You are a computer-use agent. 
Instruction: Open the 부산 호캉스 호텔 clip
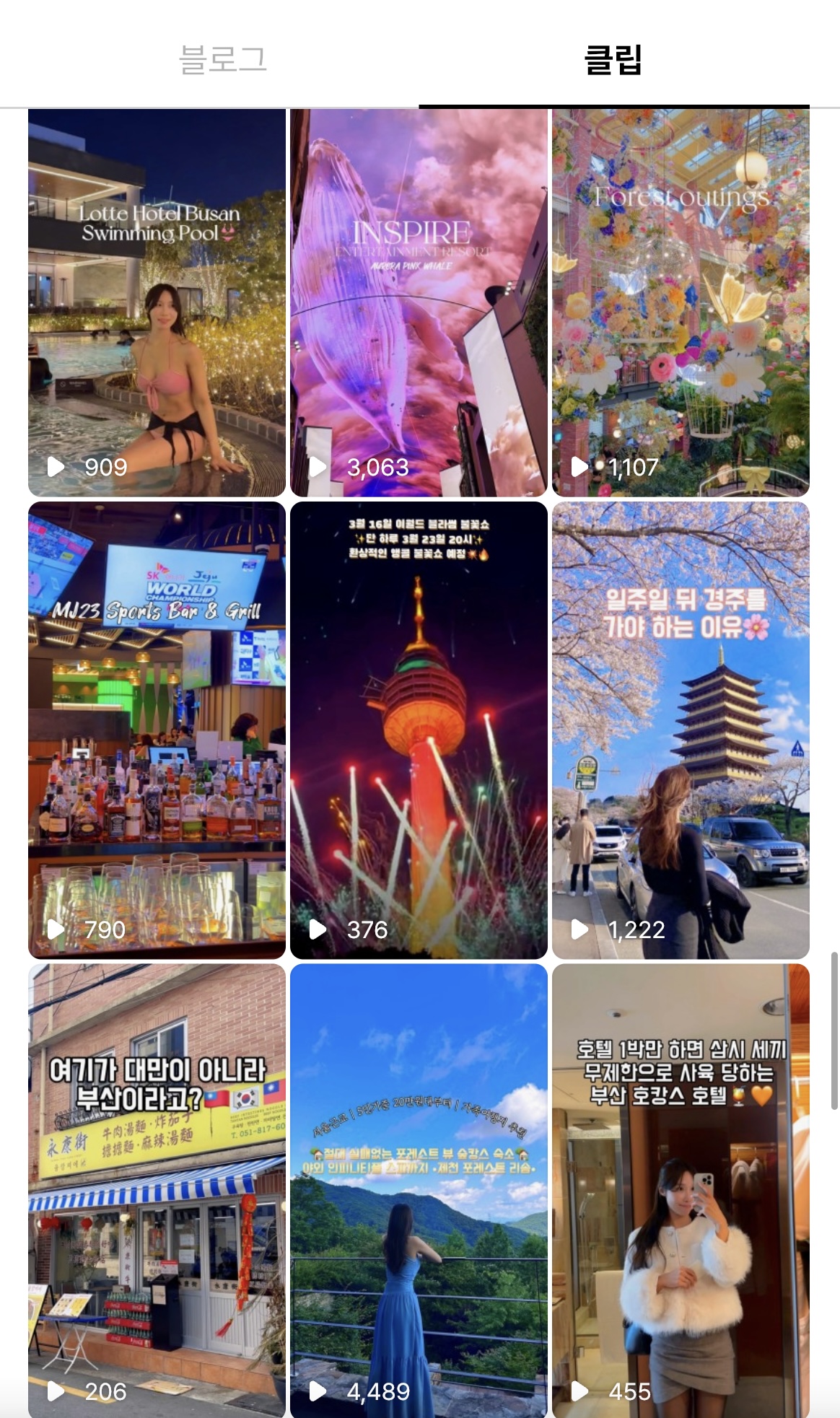[x=681, y=1191]
